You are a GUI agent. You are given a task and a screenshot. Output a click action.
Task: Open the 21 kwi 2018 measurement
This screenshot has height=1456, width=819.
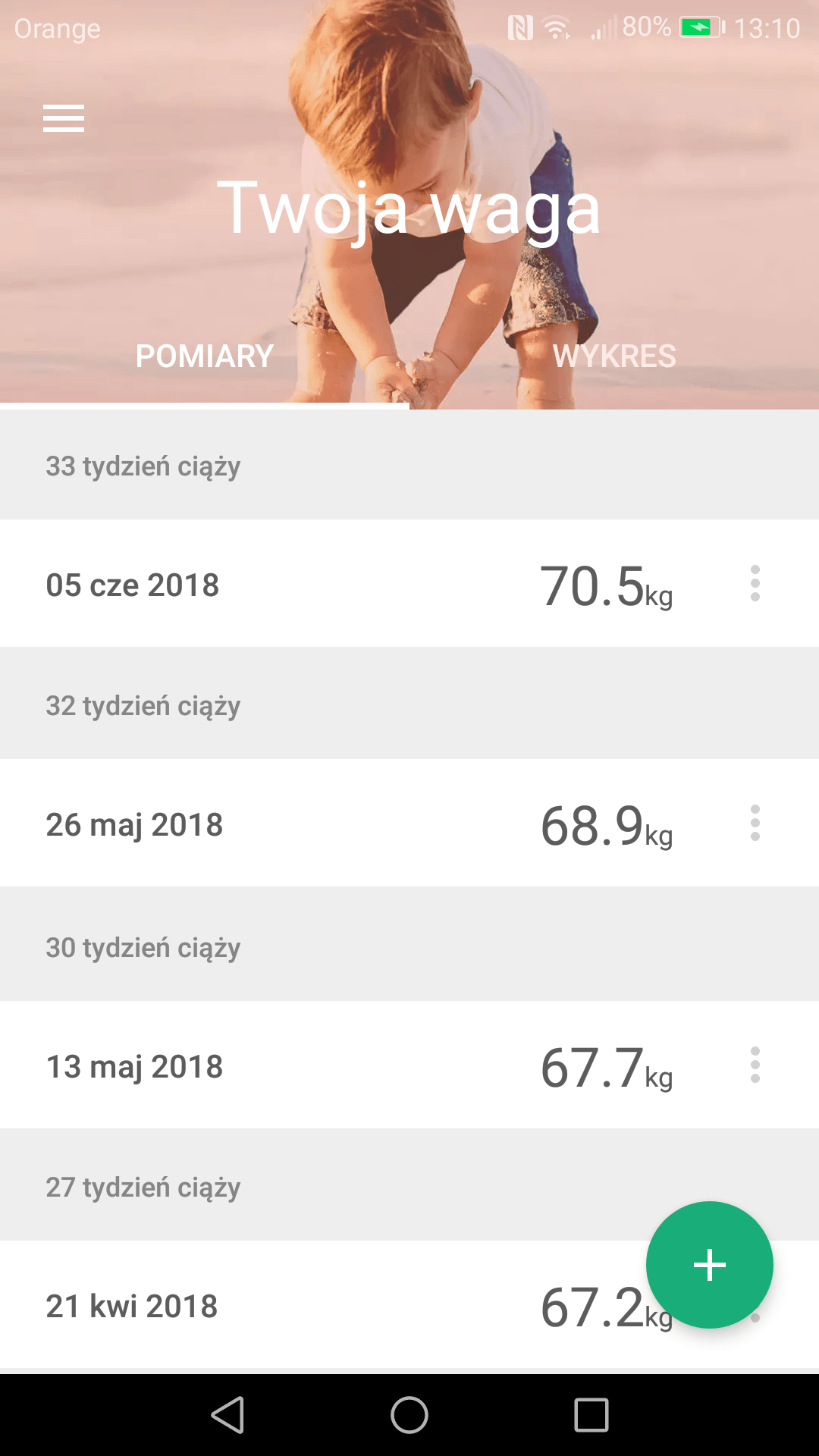(x=303, y=1306)
